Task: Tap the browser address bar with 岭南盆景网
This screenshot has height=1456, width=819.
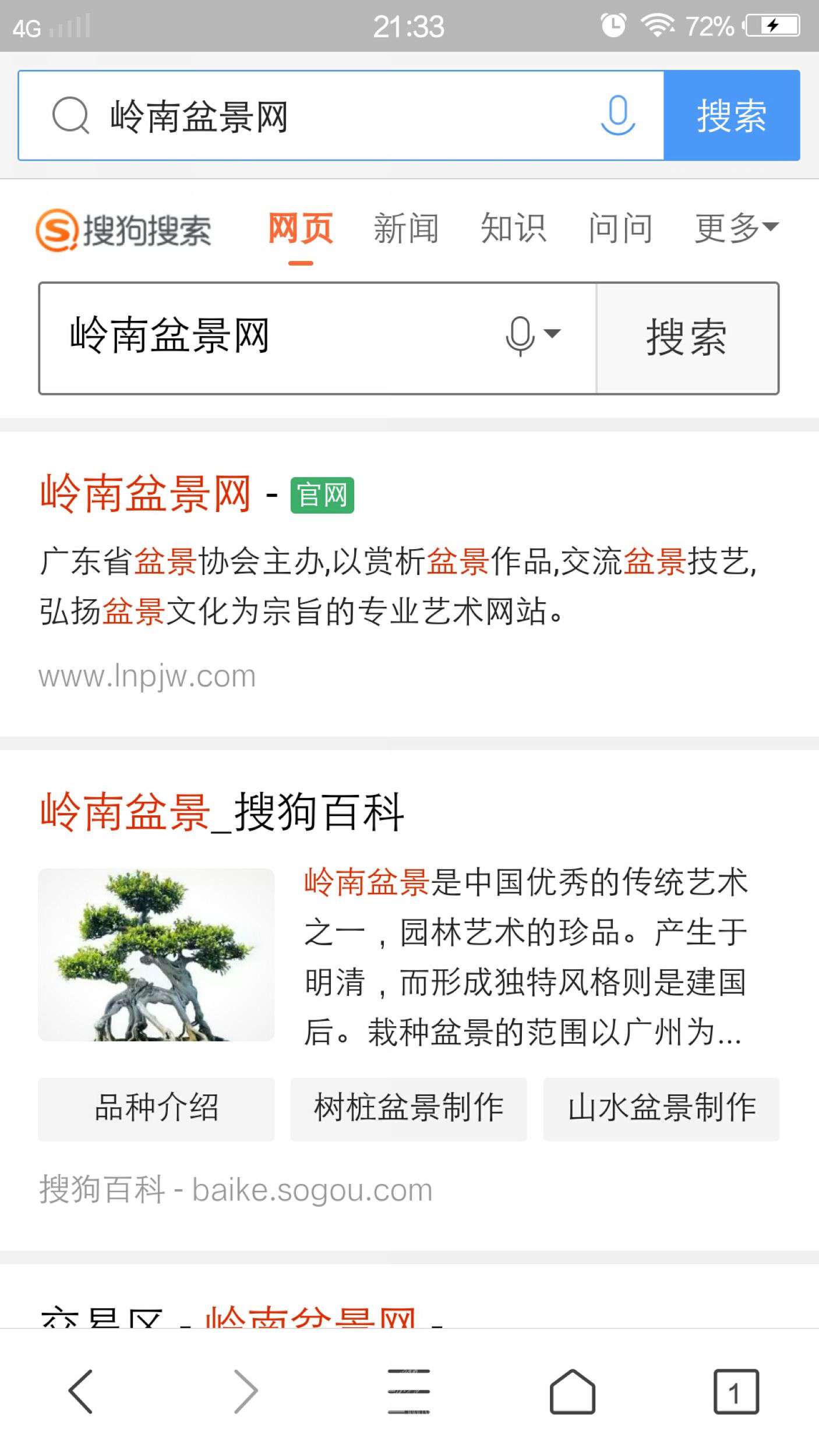Action: (x=326, y=115)
